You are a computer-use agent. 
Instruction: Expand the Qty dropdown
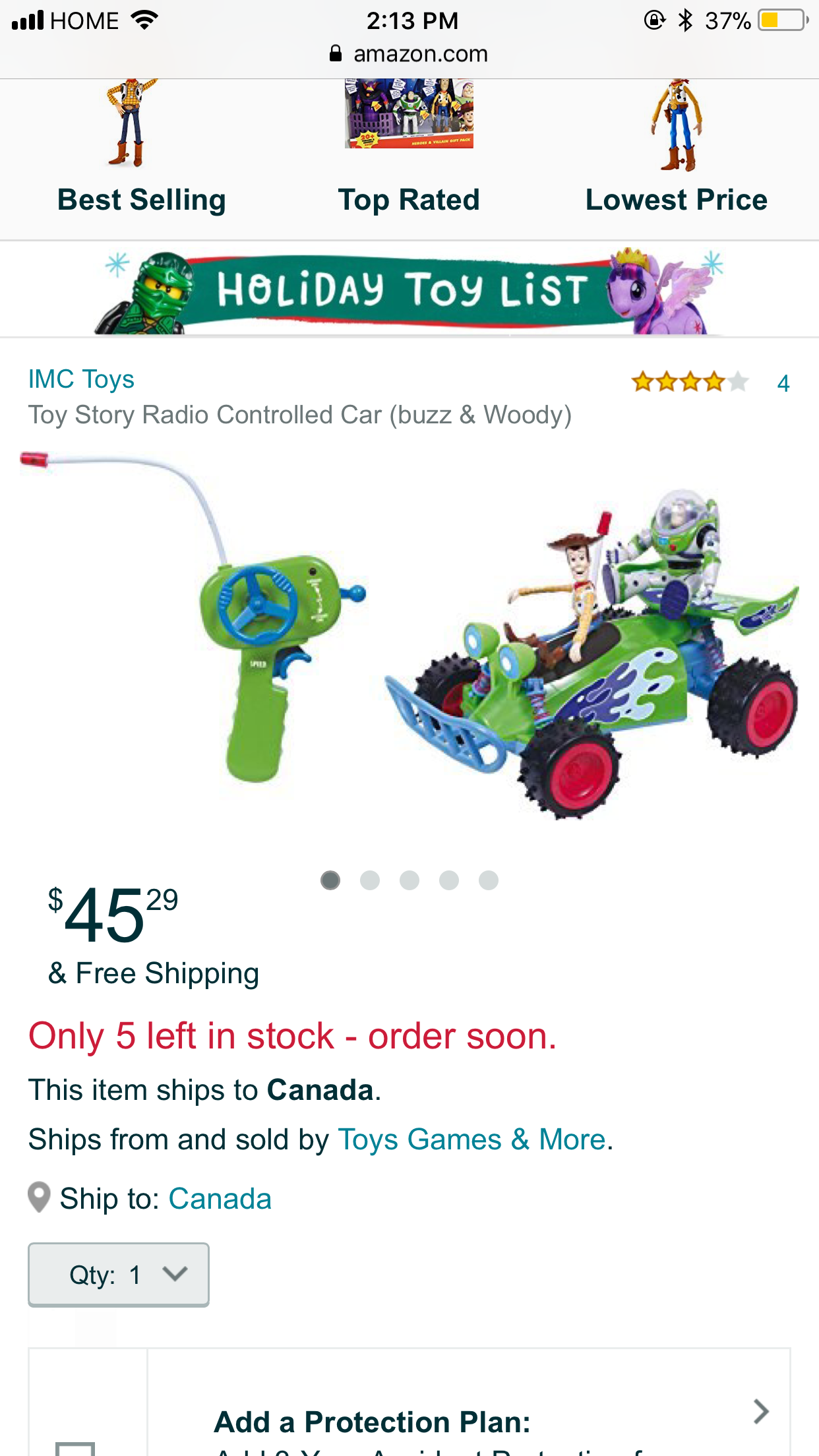[119, 1275]
